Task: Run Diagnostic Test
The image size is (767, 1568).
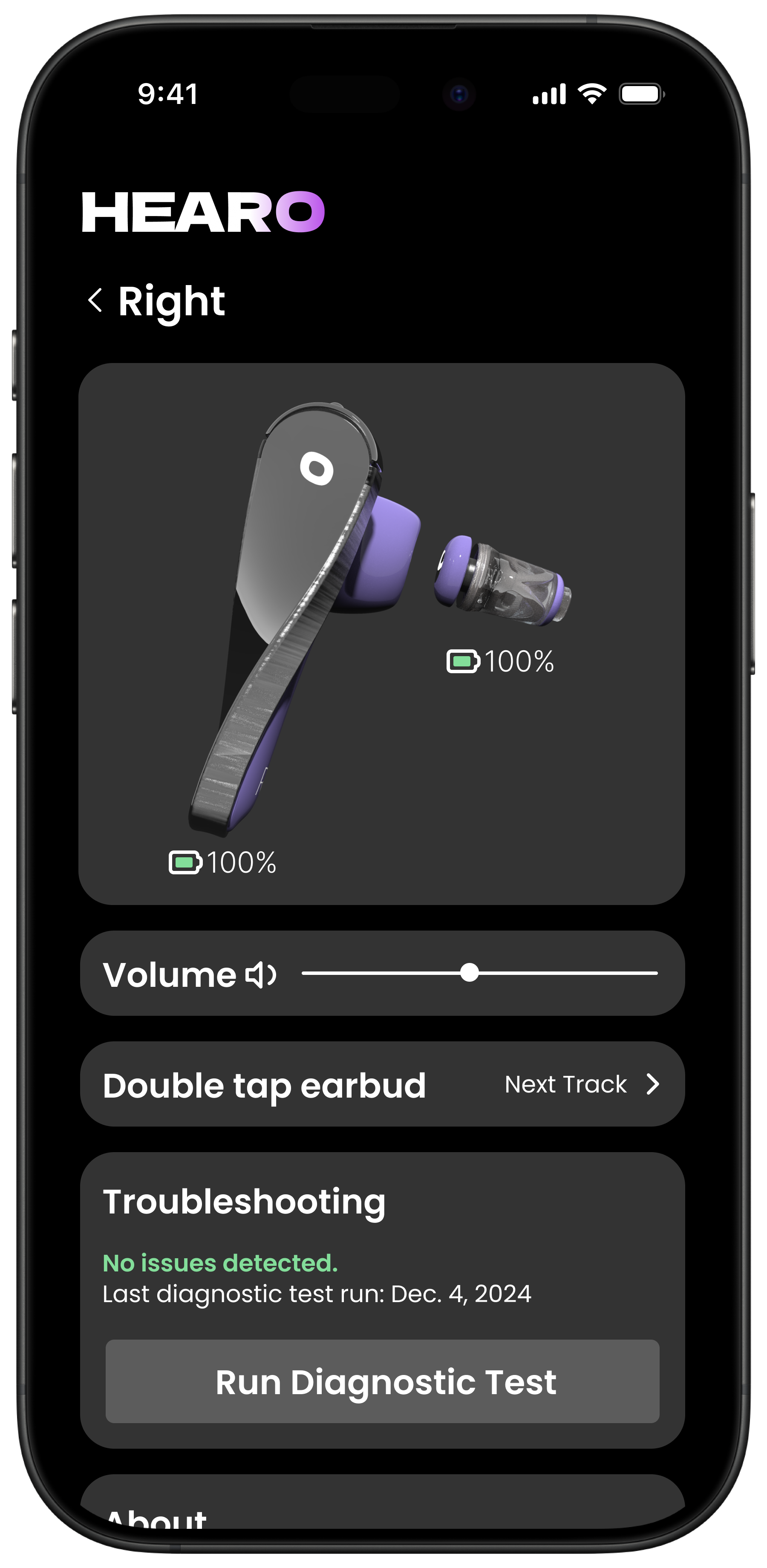Action: click(x=382, y=1382)
